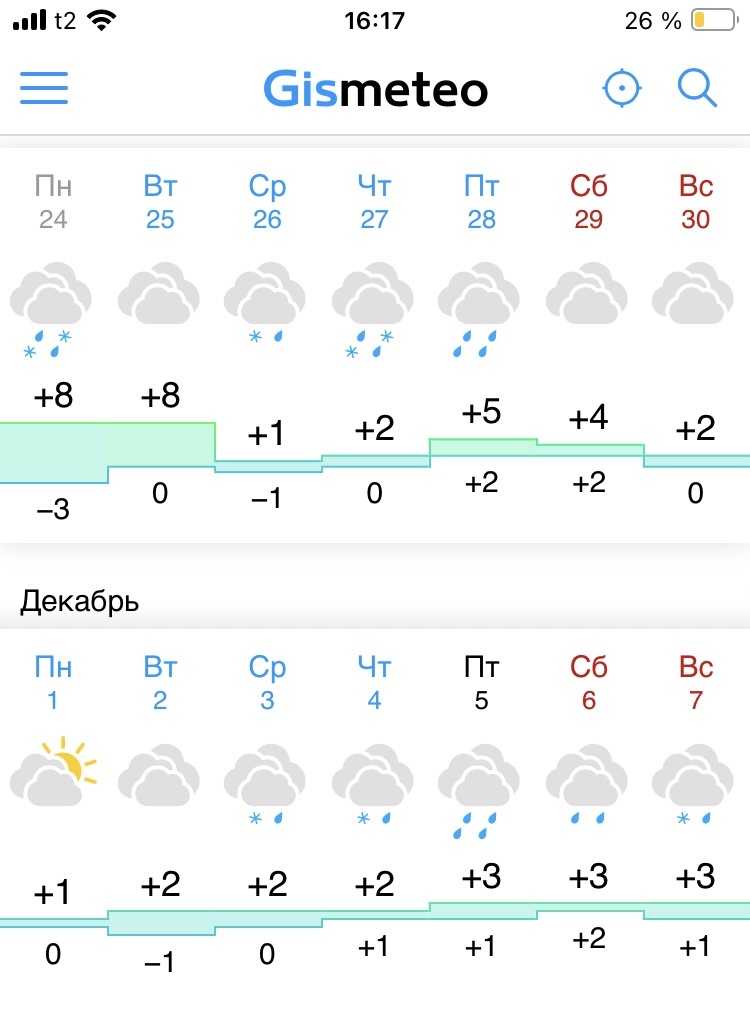
Task: Open the hamburger menu
Action: tap(44, 88)
